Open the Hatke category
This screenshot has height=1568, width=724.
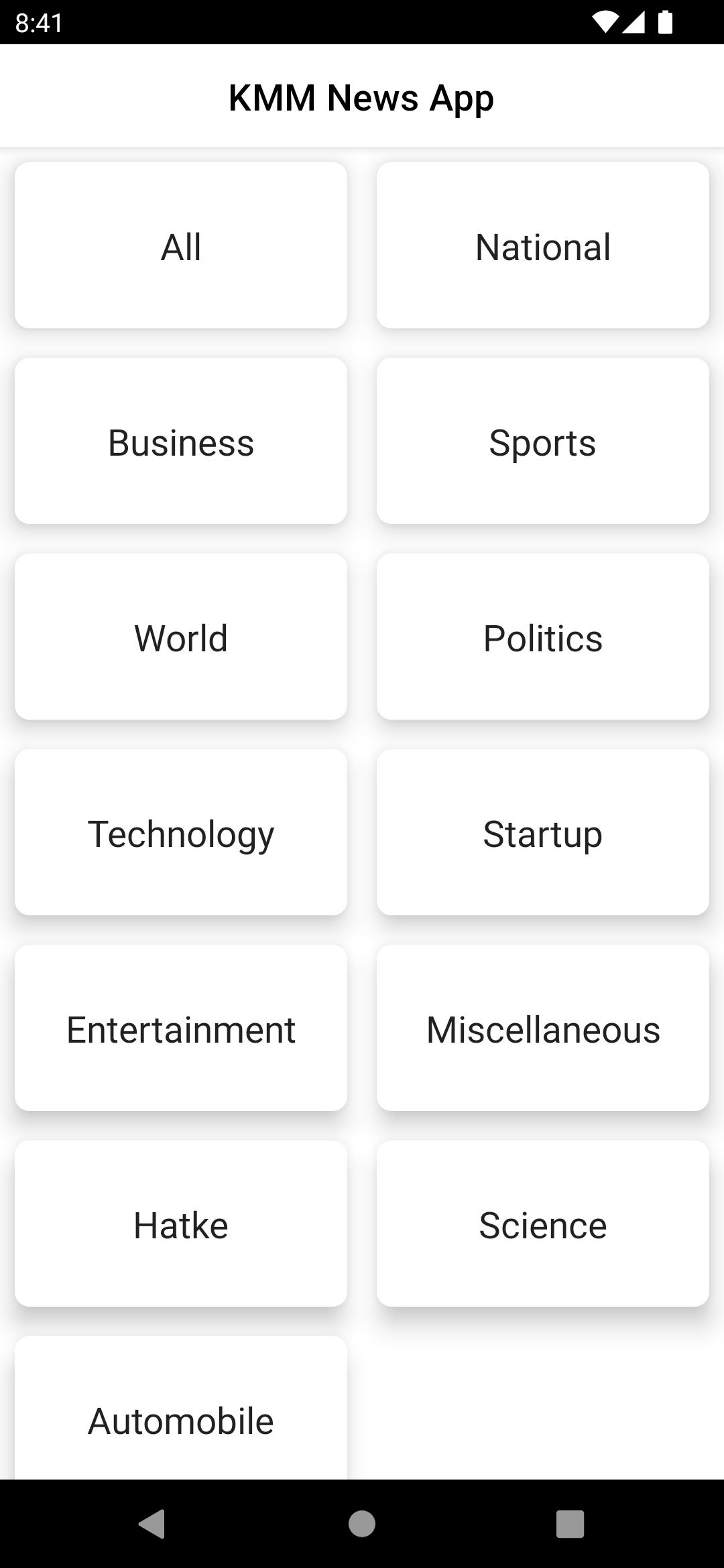pos(181,1224)
